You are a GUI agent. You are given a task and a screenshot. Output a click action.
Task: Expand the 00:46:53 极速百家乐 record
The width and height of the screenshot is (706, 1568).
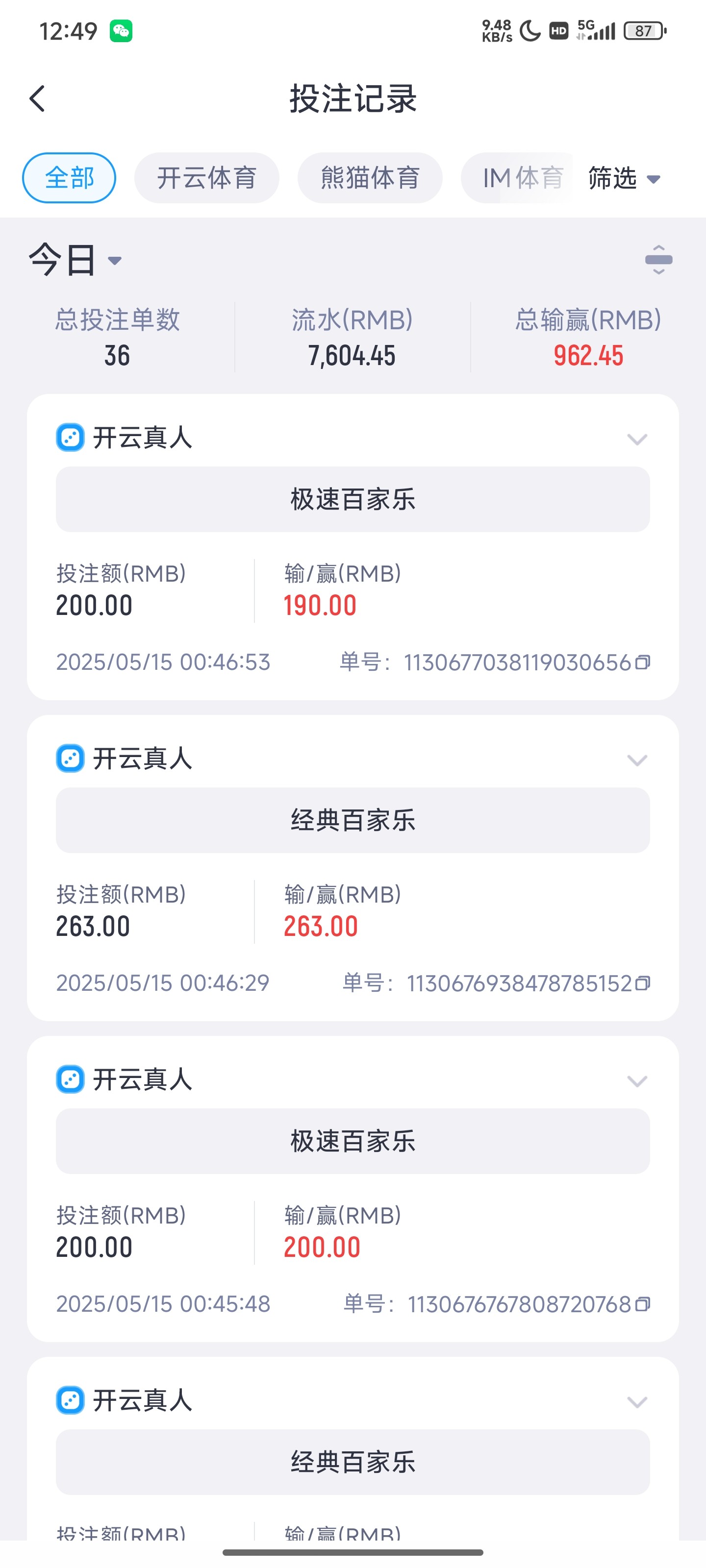[636, 439]
